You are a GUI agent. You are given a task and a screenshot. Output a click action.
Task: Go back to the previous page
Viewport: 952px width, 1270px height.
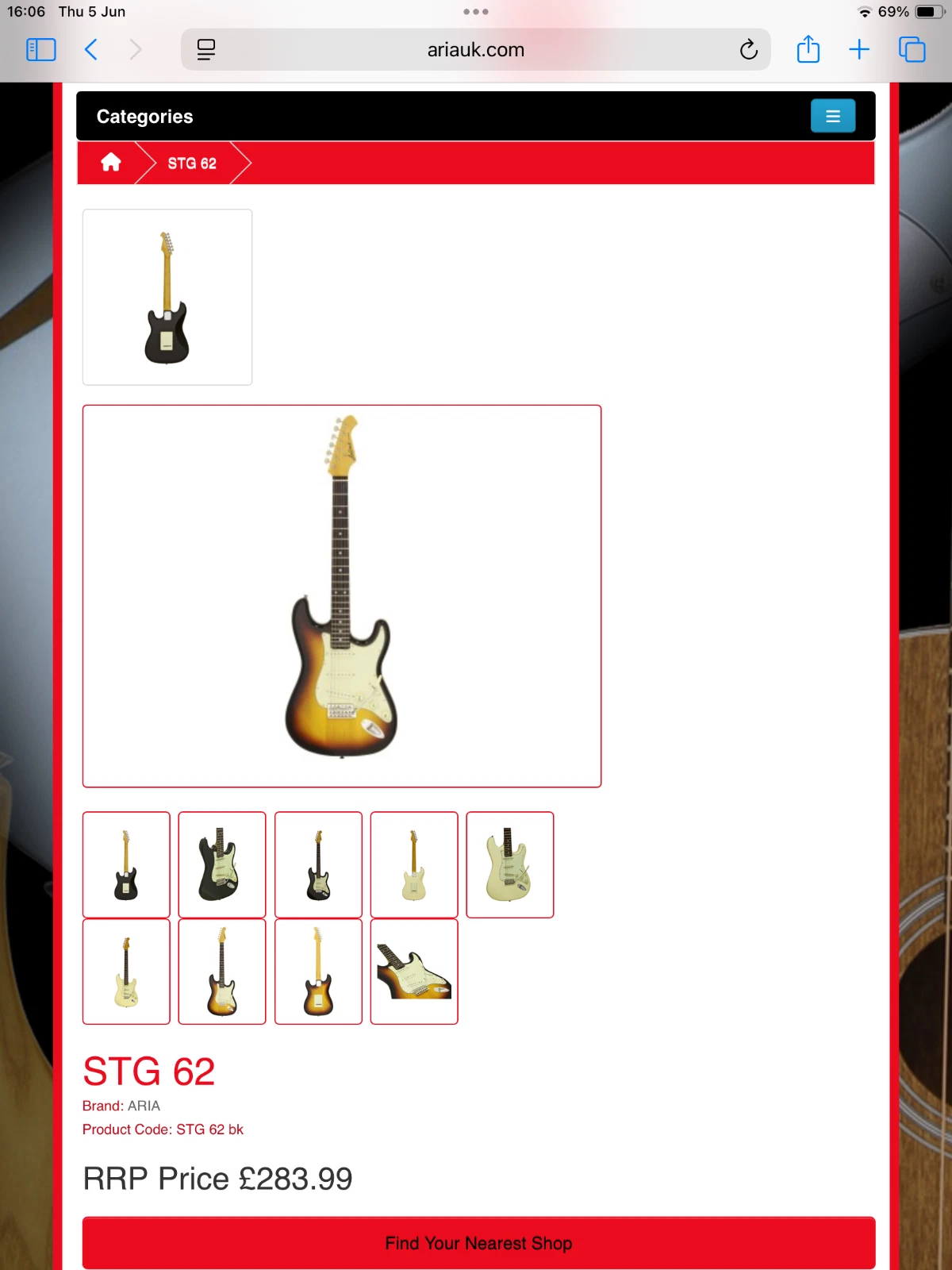(x=91, y=50)
